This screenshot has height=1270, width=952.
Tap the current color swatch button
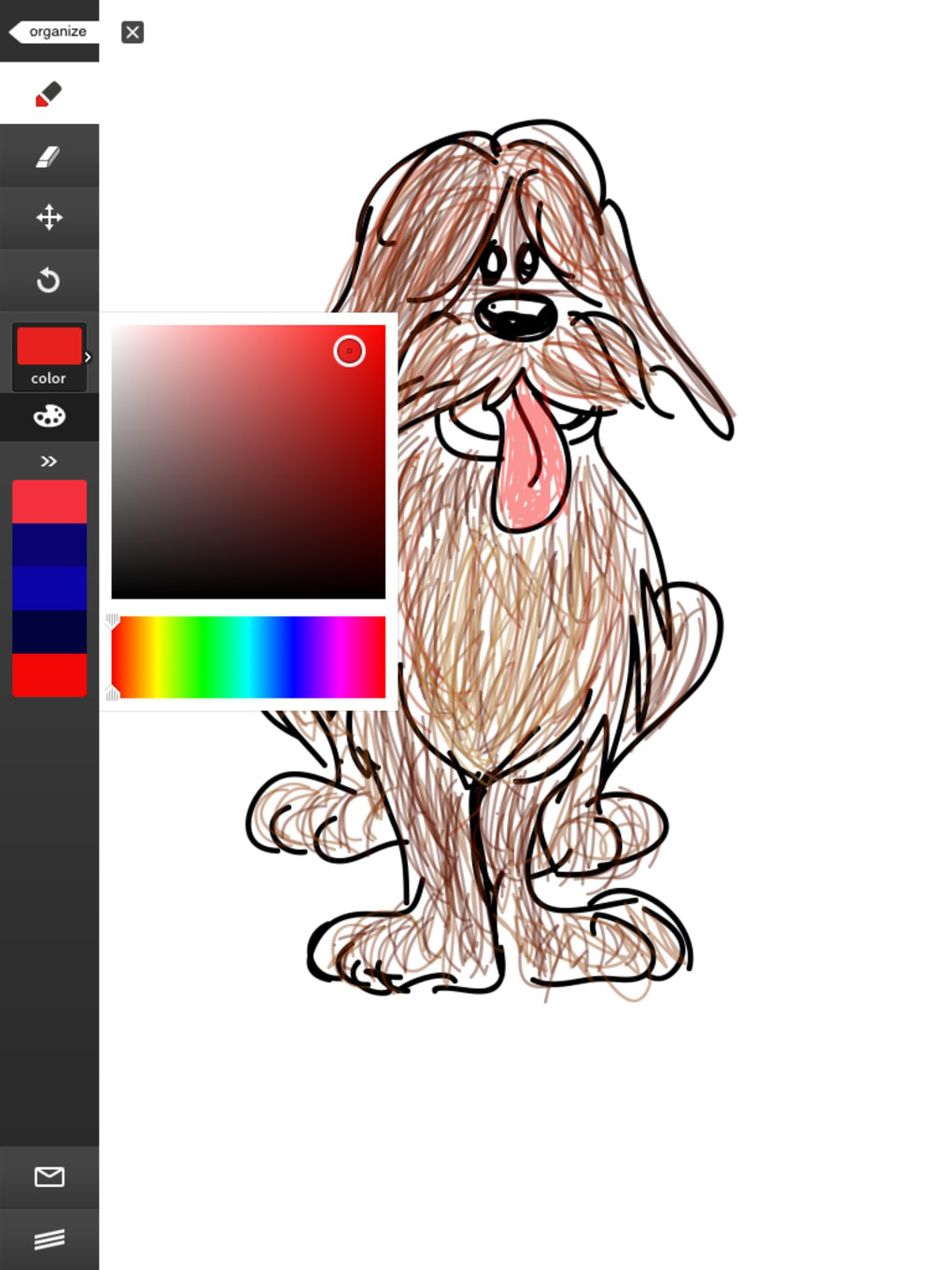[x=49, y=356]
